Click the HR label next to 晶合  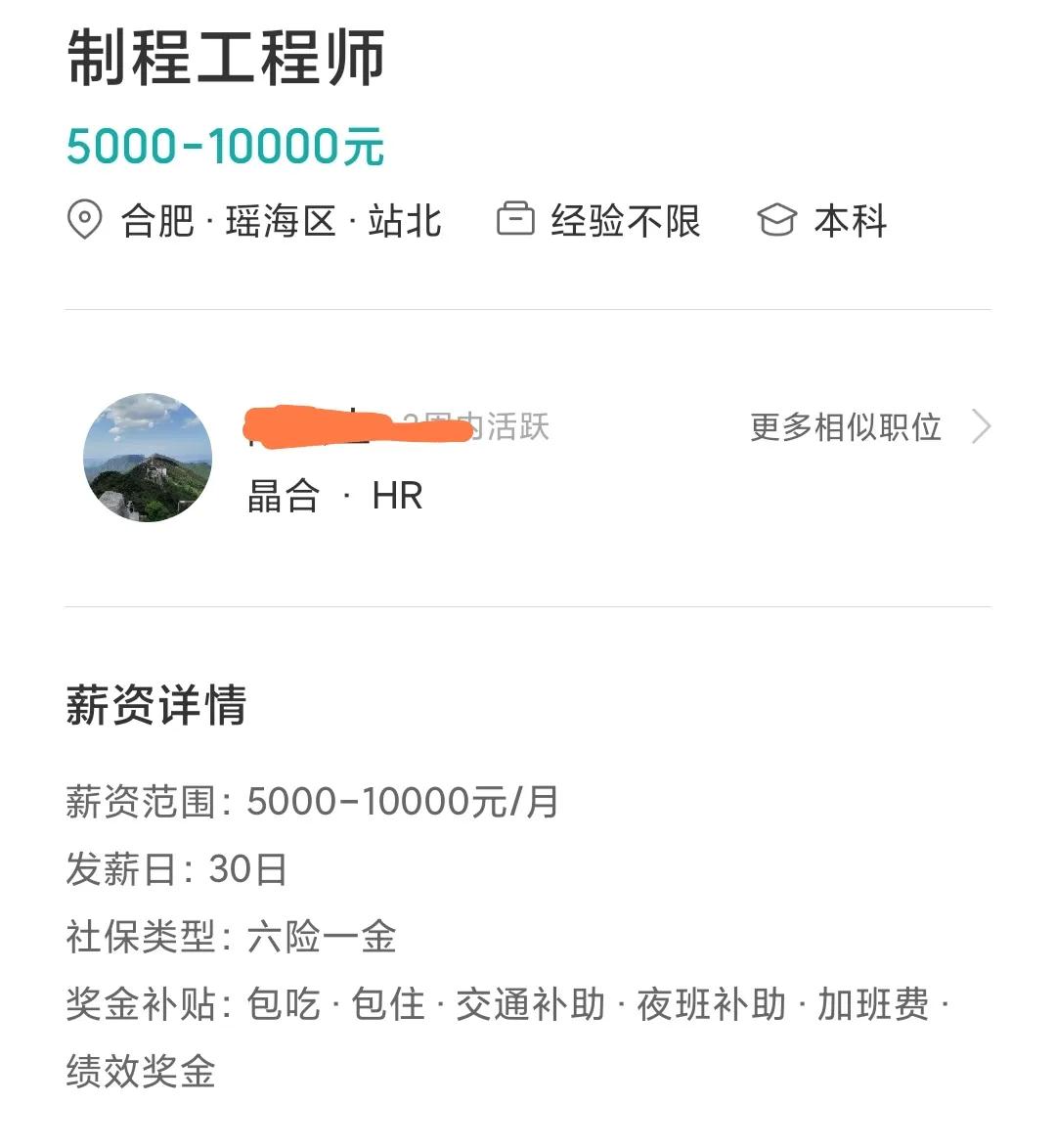pos(398,496)
